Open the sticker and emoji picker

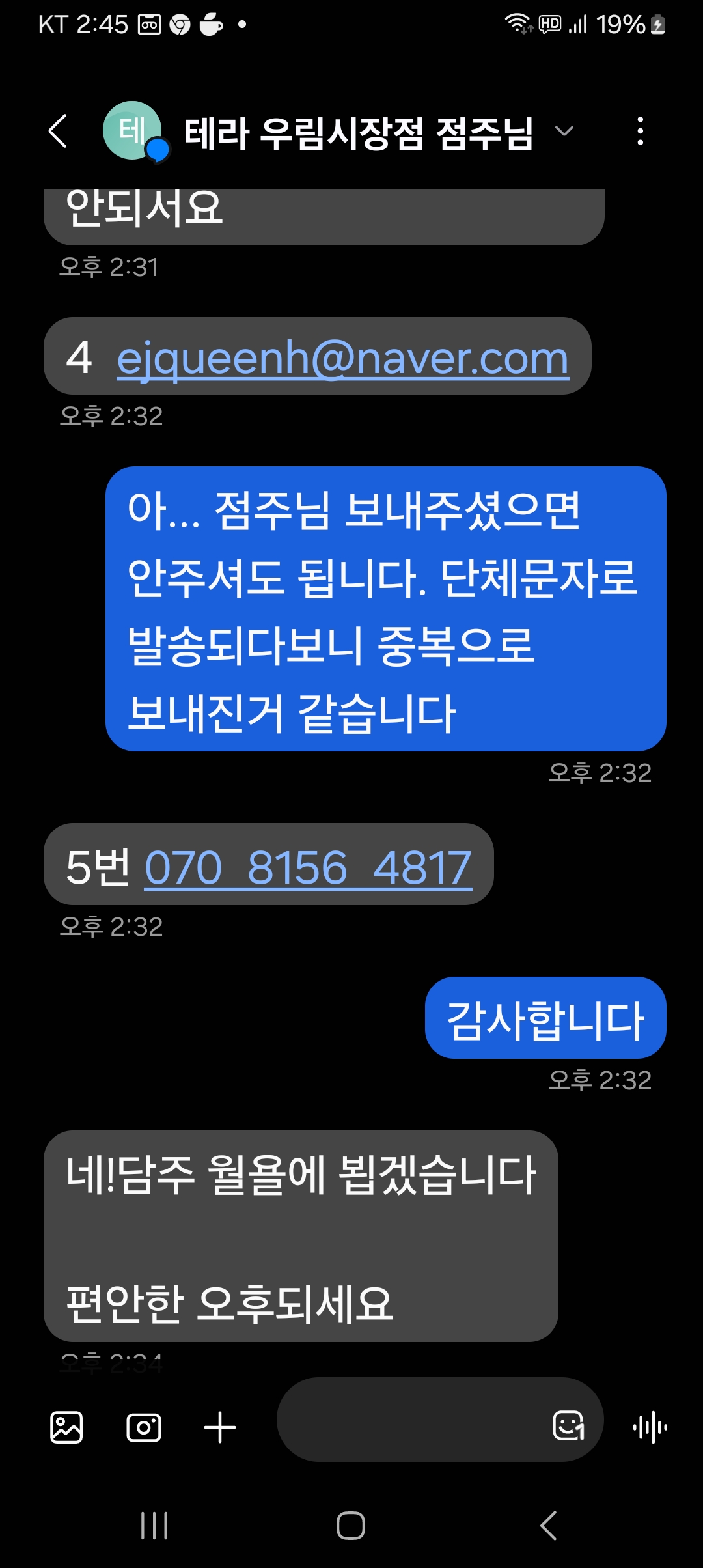[568, 1426]
